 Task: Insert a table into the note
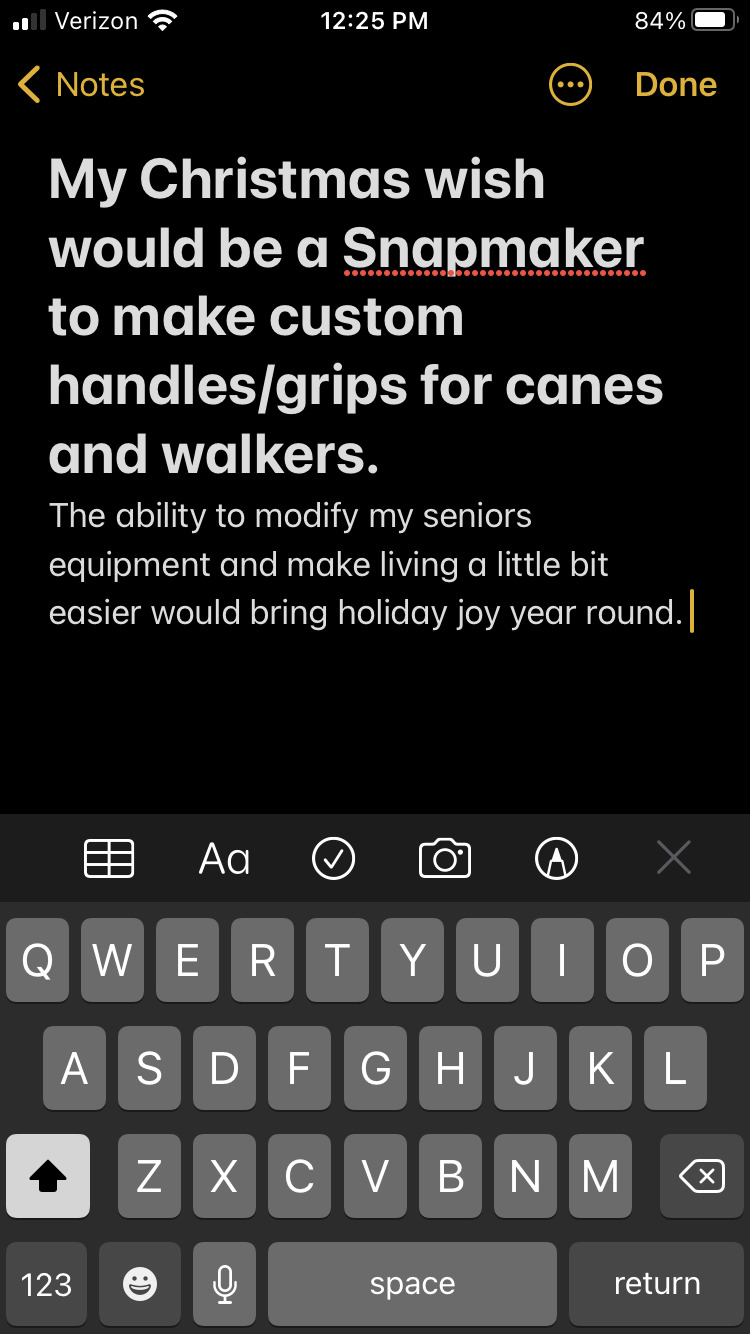pos(109,858)
